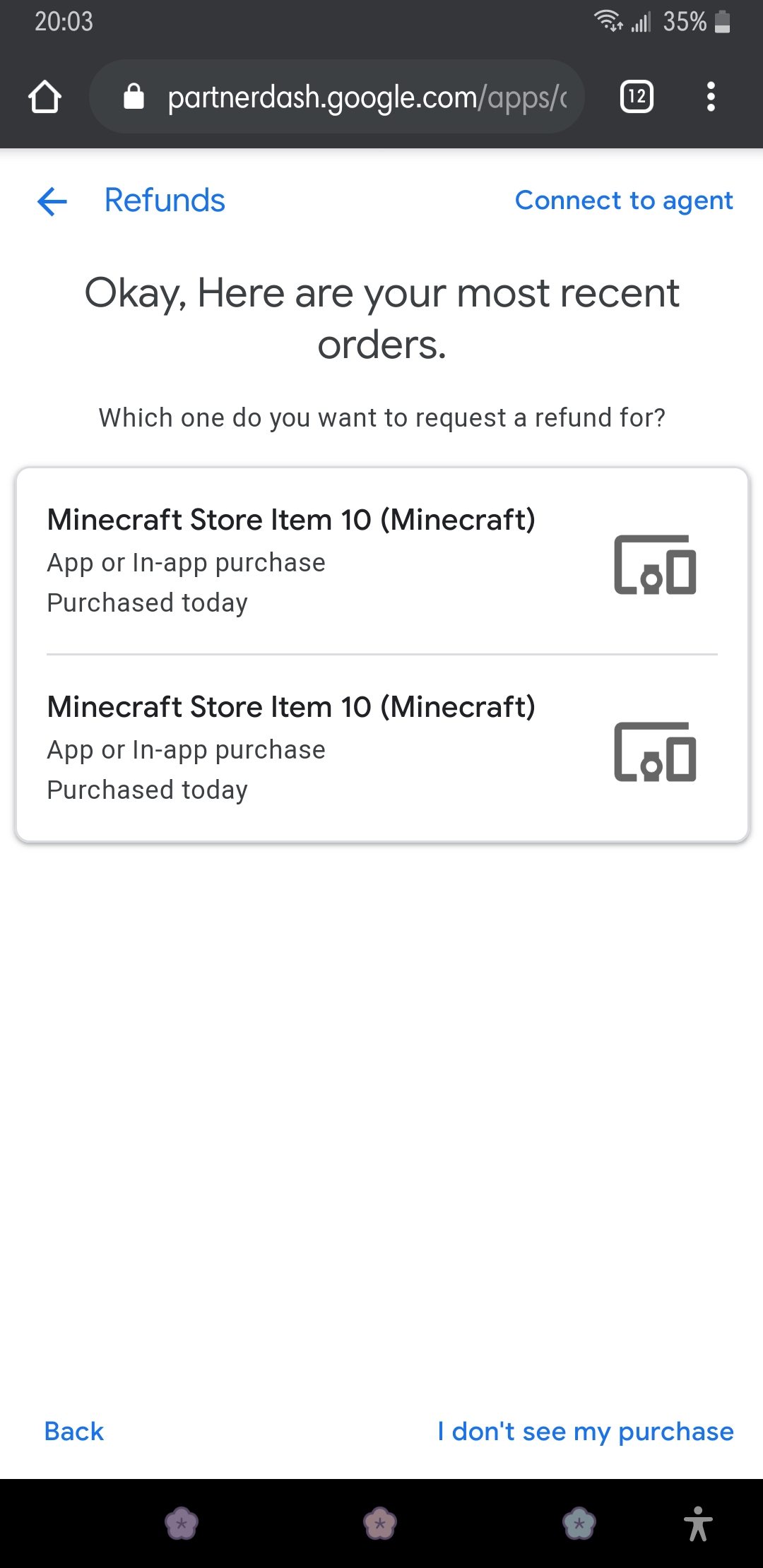The width and height of the screenshot is (763, 1568).
Task: Select the first Minecraft Store Item 10 order
Action: [x=381, y=561]
